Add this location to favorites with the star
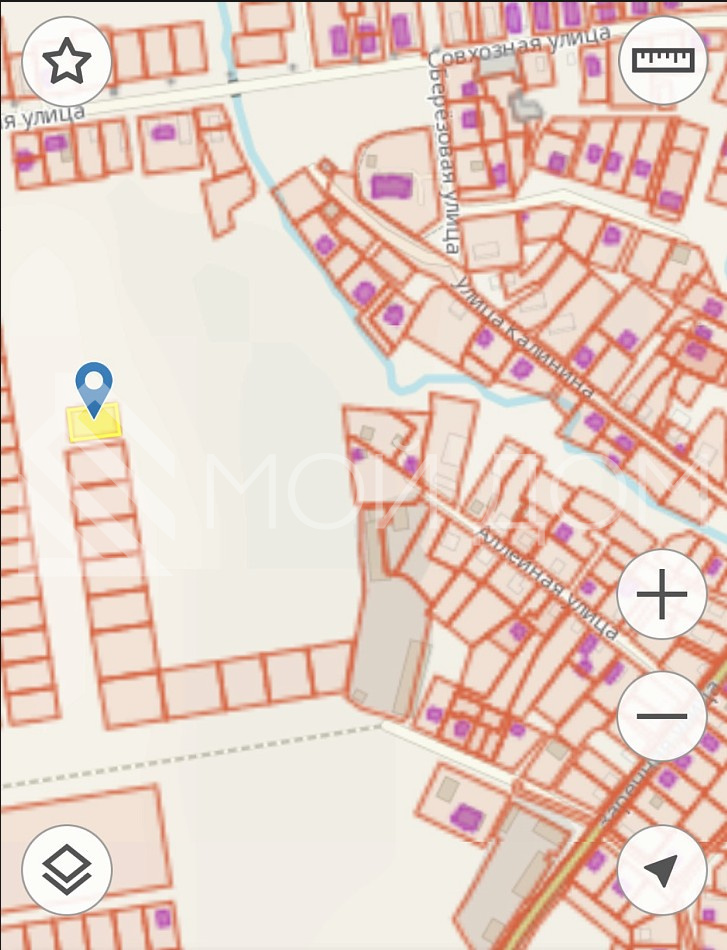The width and height of the screenshot is (727, 950). click(x=66, y=61)
